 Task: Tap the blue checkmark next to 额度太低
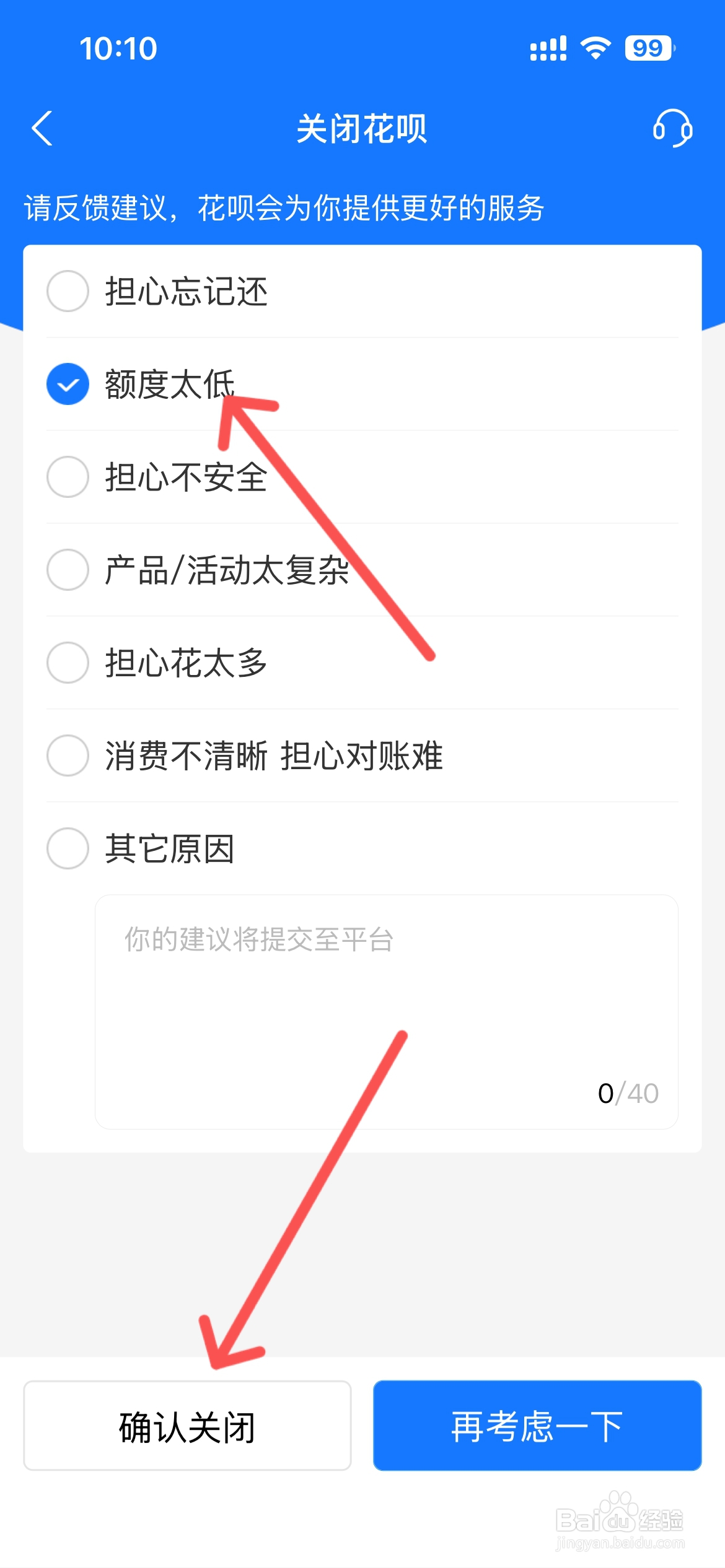[x=67, y=385]
